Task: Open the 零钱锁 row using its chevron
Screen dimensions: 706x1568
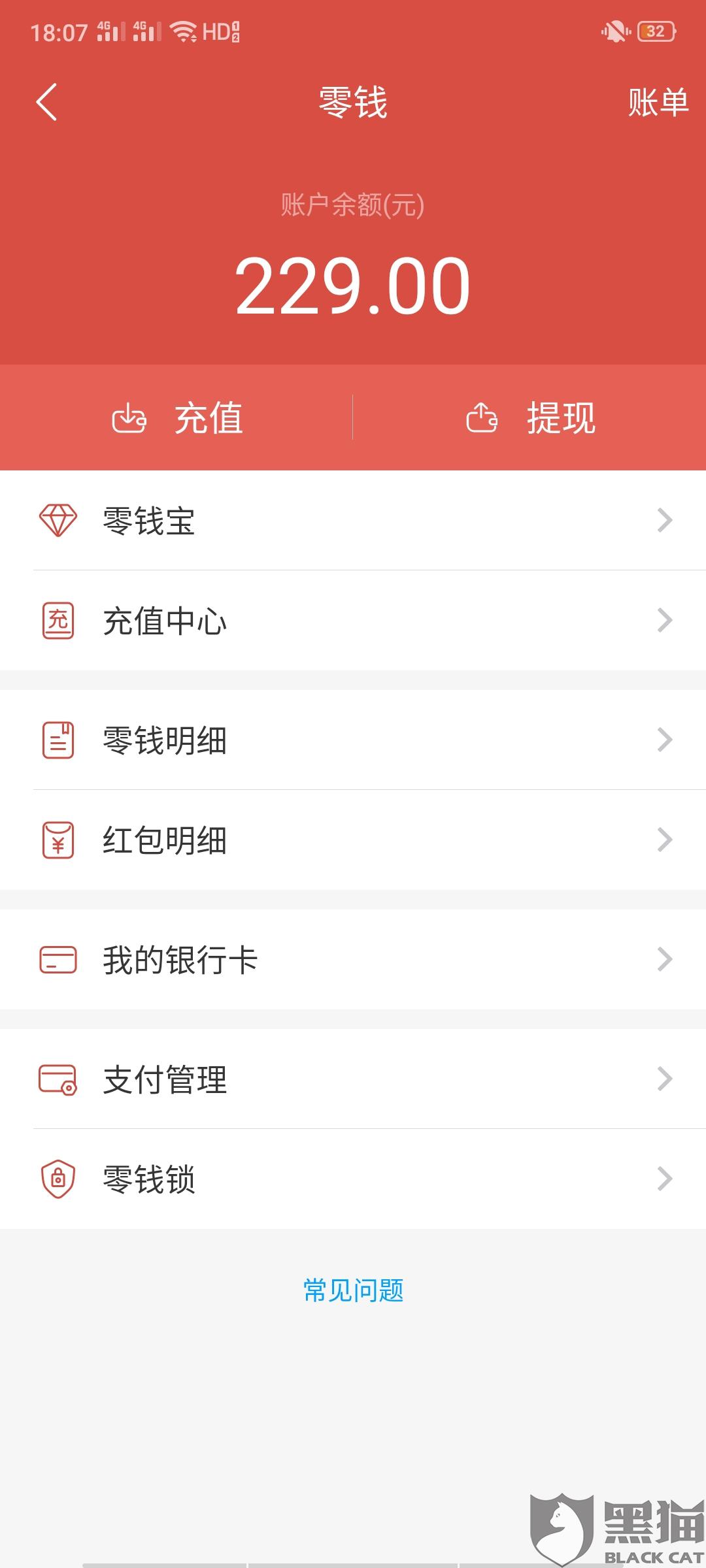Action: (x=665, y=1179)
